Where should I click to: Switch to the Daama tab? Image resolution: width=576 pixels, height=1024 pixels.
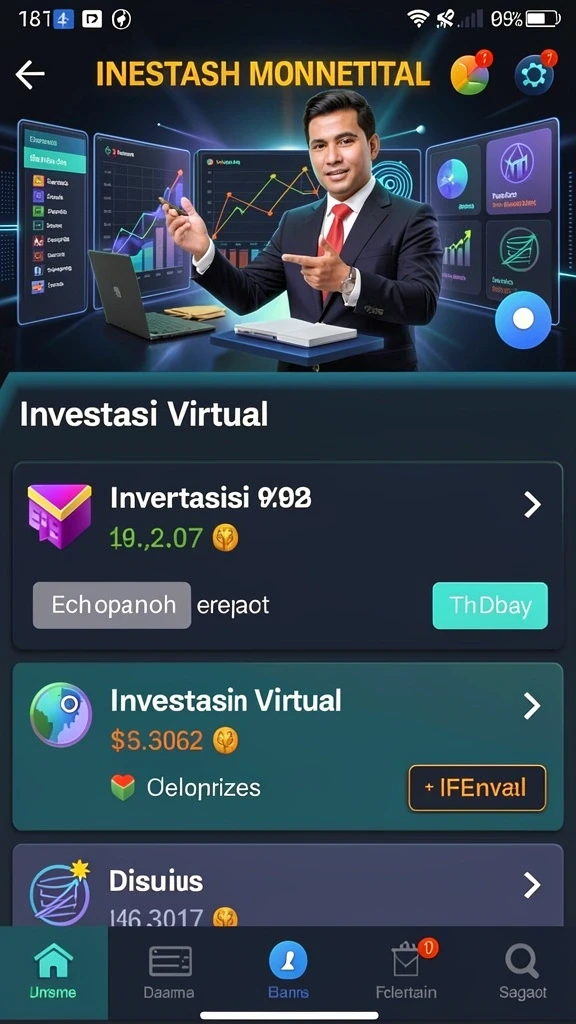coord(169,971)
